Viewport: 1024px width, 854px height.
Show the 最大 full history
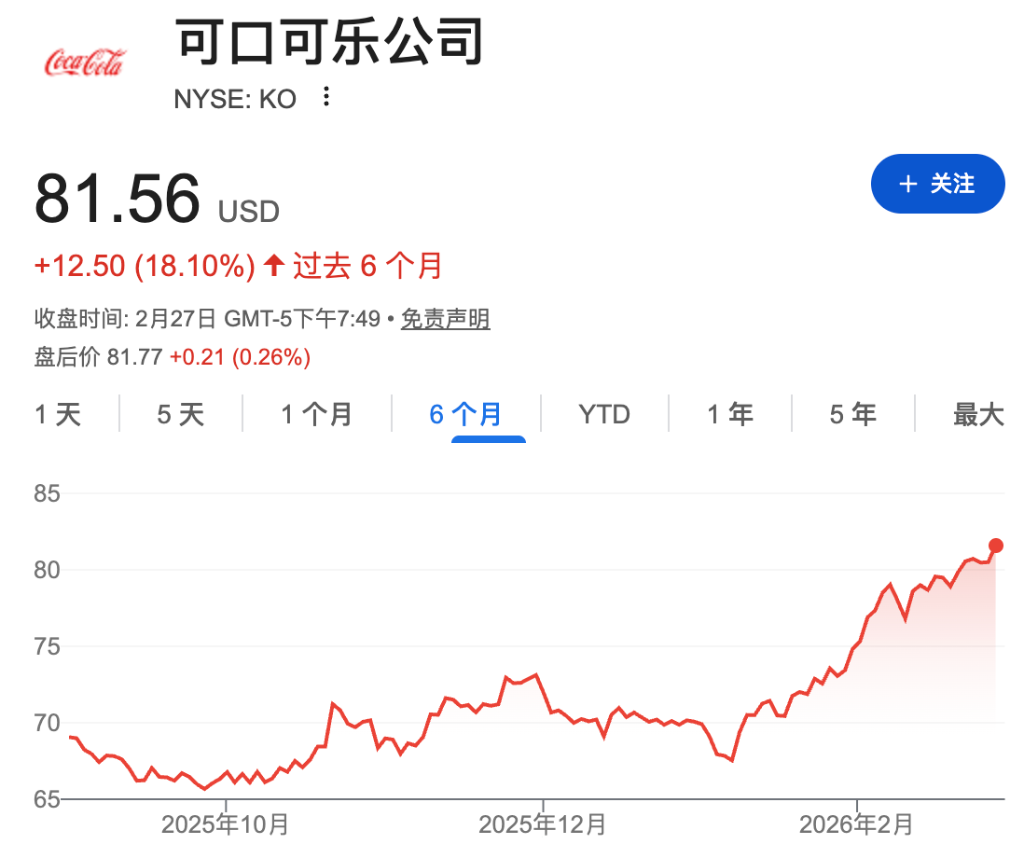[977, 414]
